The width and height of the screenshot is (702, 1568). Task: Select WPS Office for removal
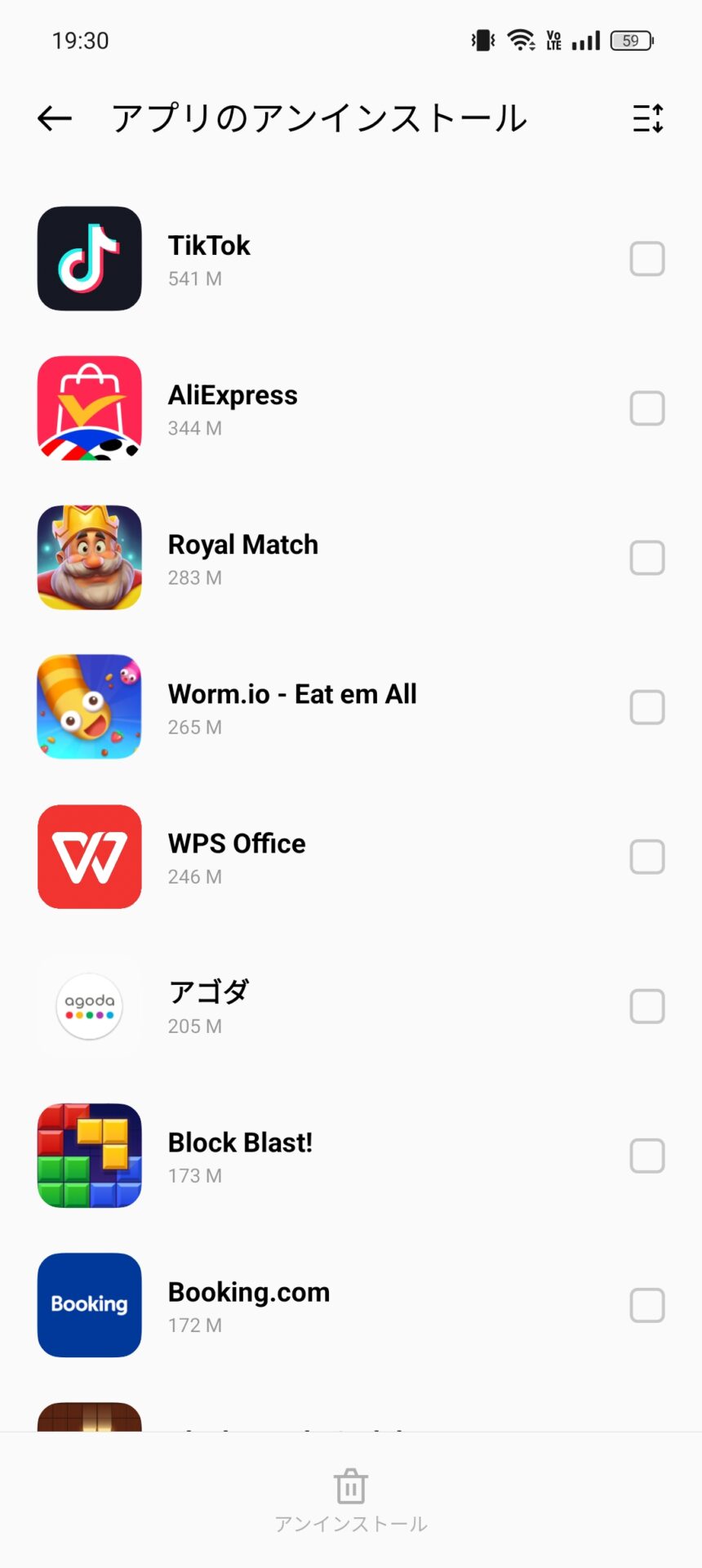tap(647, 857)
